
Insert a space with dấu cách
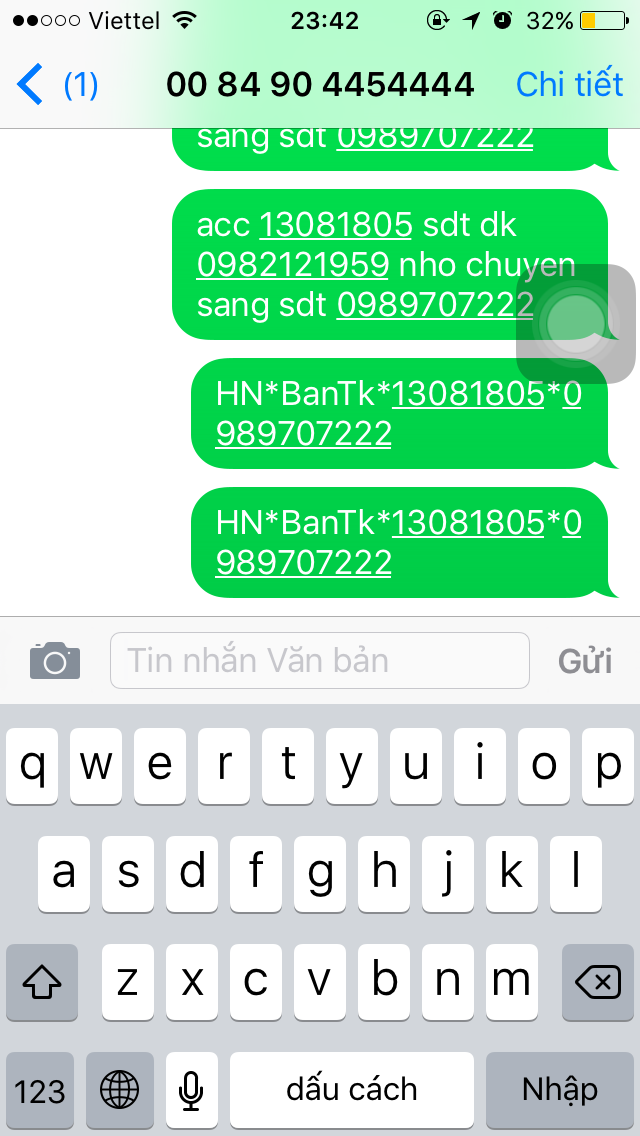[352, 1089]
